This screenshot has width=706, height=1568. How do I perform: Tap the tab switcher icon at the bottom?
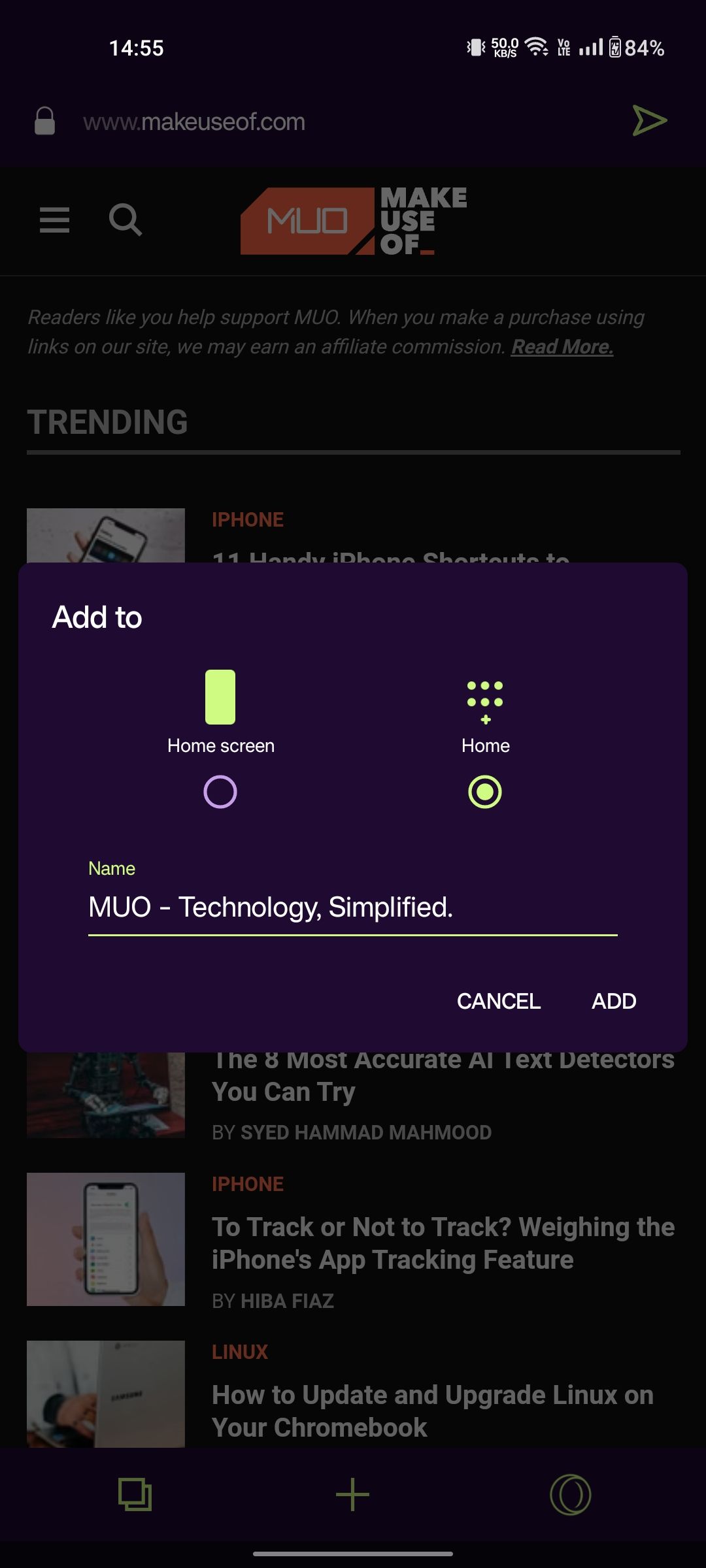click(x=133, y=1494)
